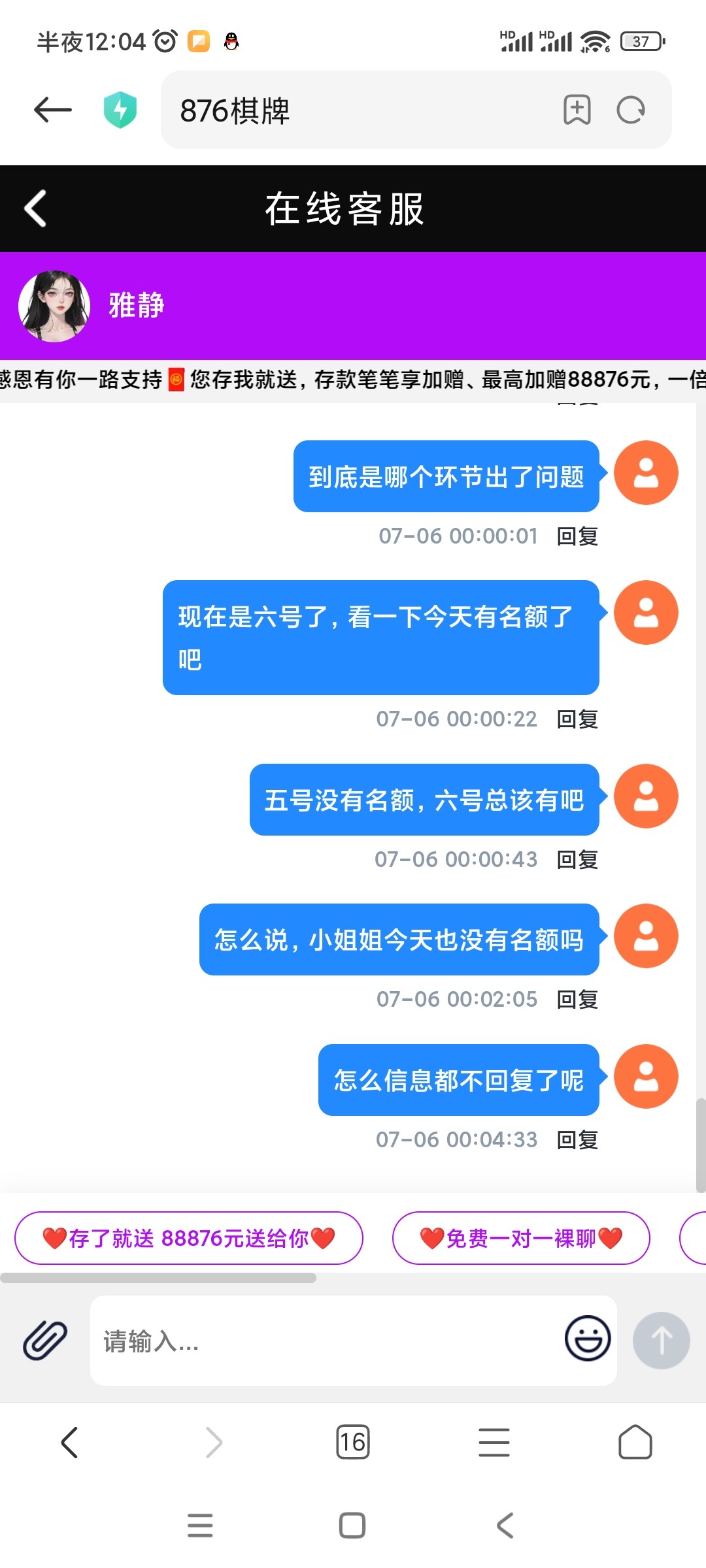Viewport: 706px width, 1568px height.
Task: Add this page to bookmarks
Action: coord(577,110)
